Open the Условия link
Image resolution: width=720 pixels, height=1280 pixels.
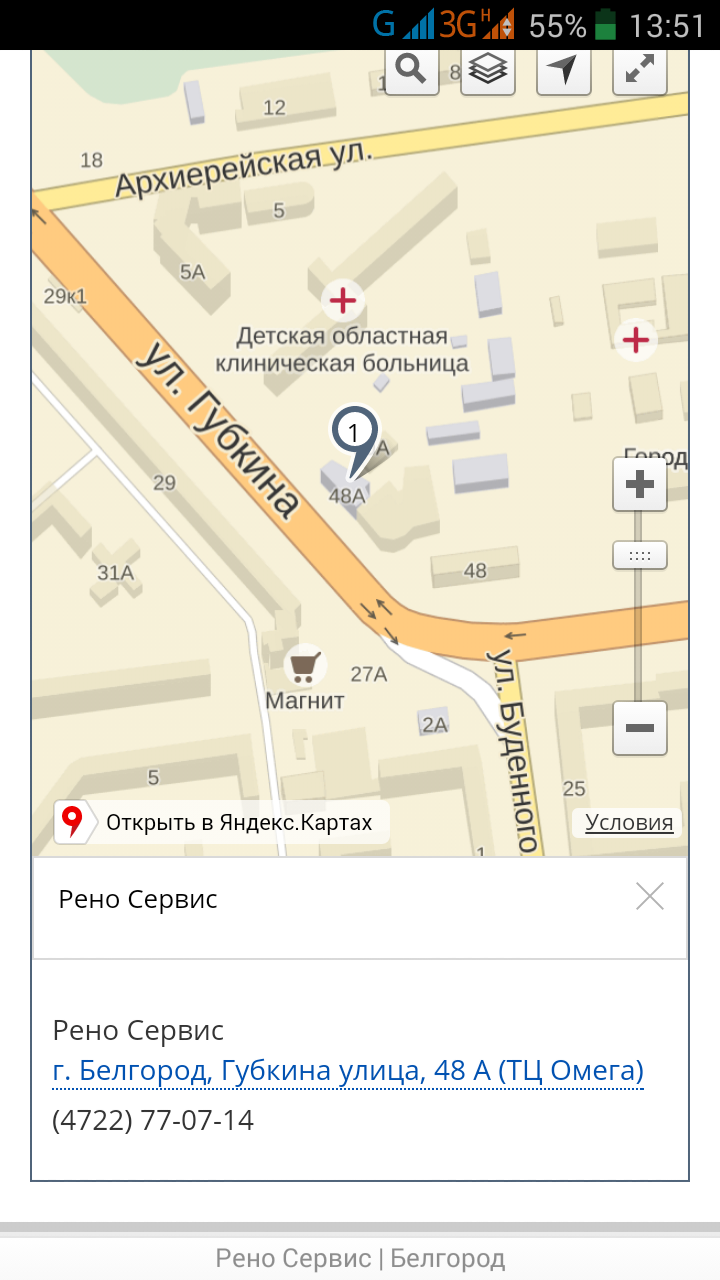click(x=629, y=823)
